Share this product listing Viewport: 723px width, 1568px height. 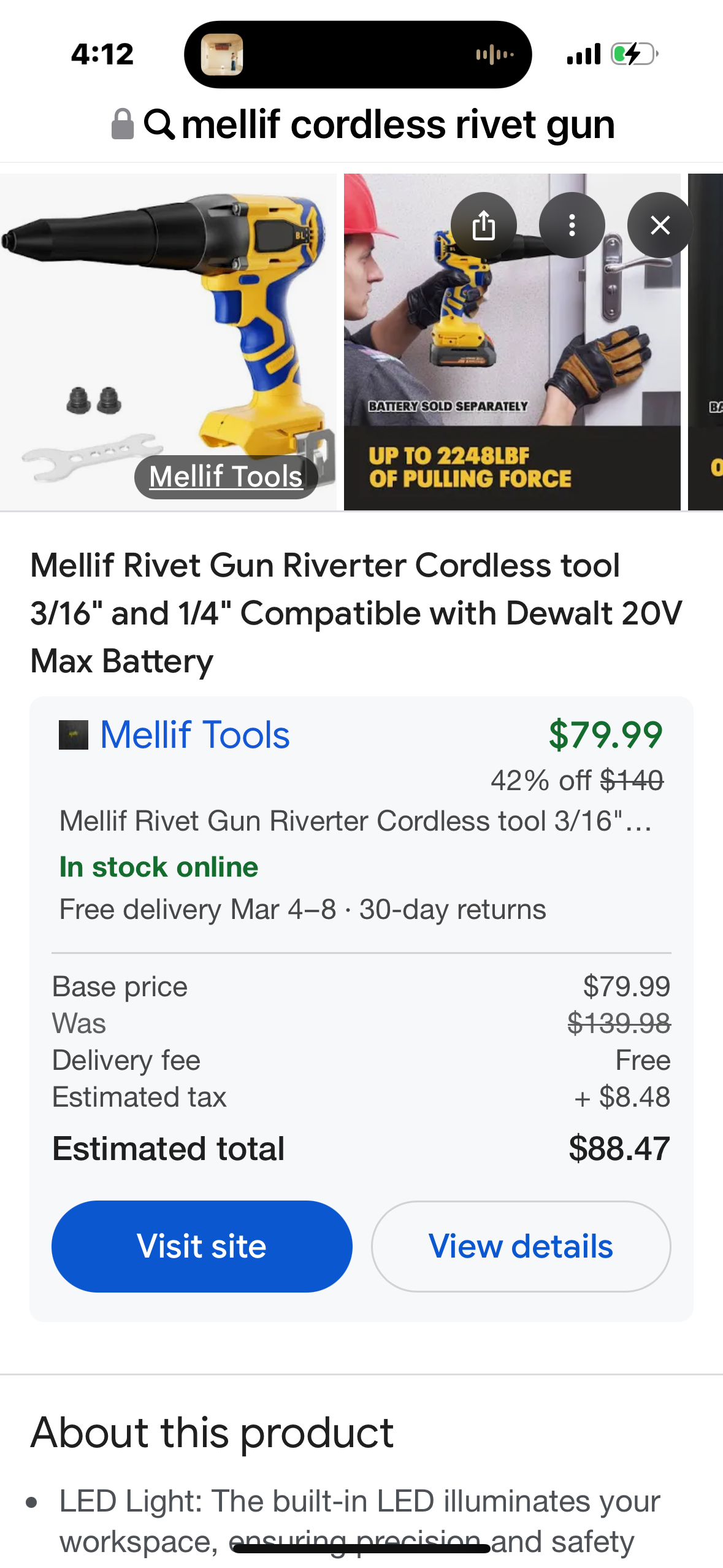click(483, 225)
